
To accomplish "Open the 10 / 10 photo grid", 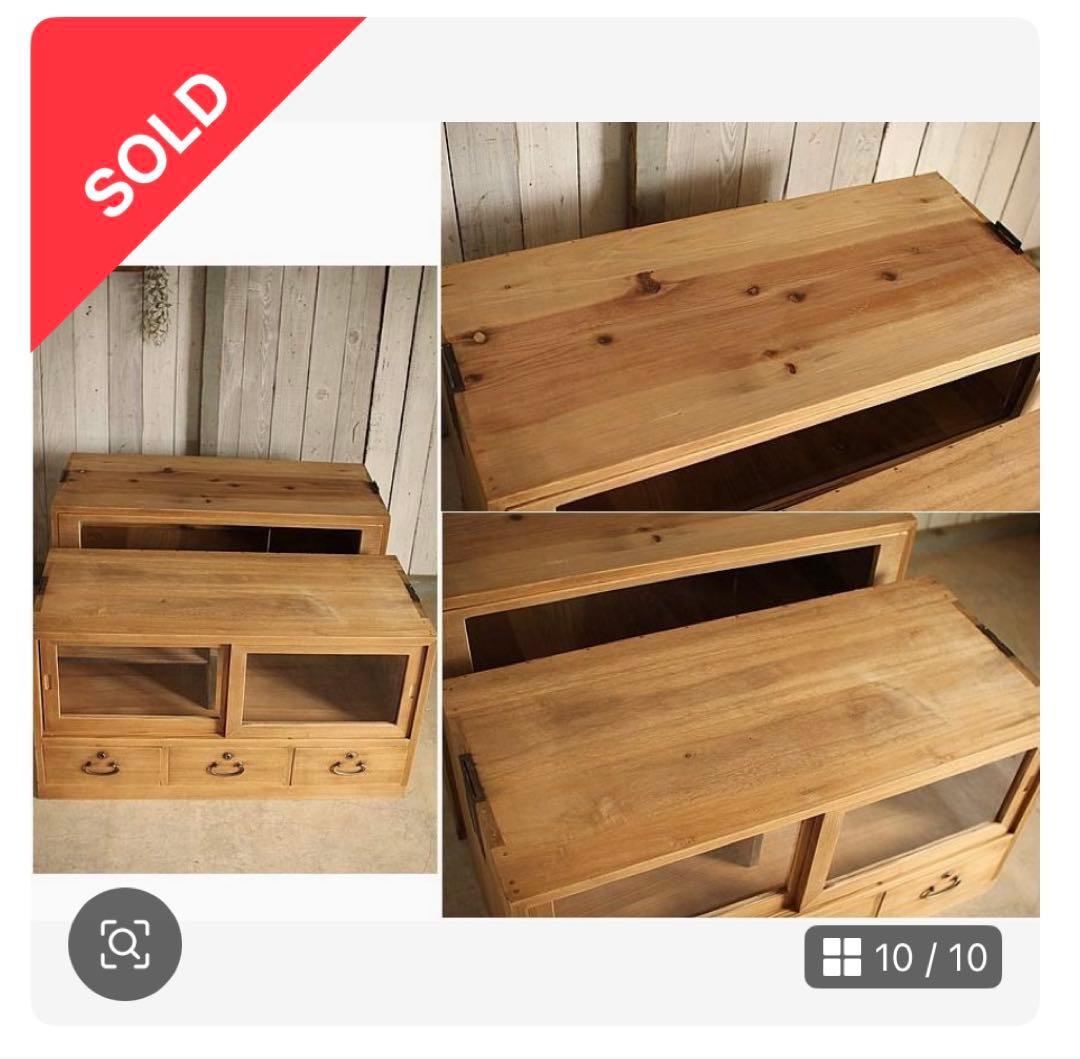I will coord(903,957).
